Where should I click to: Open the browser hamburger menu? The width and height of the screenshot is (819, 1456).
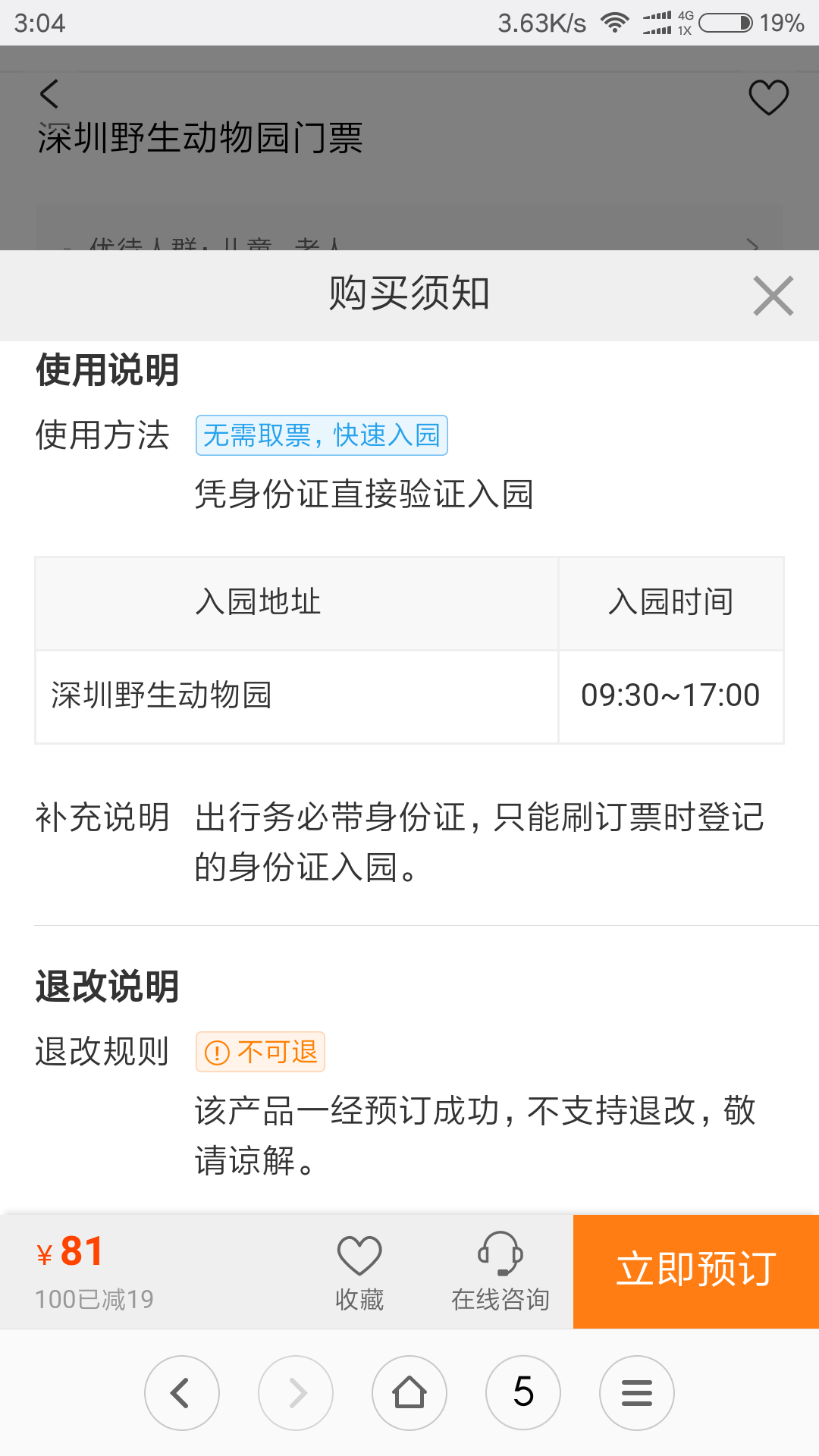pos(637,1393)
